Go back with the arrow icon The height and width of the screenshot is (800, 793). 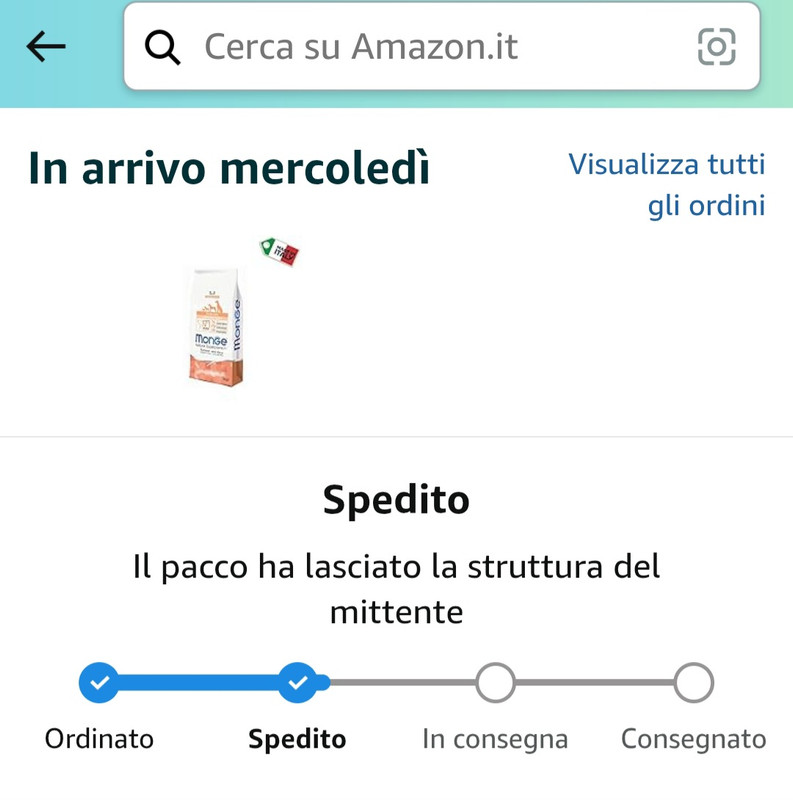pyautogui.click(x=46, y=47)
